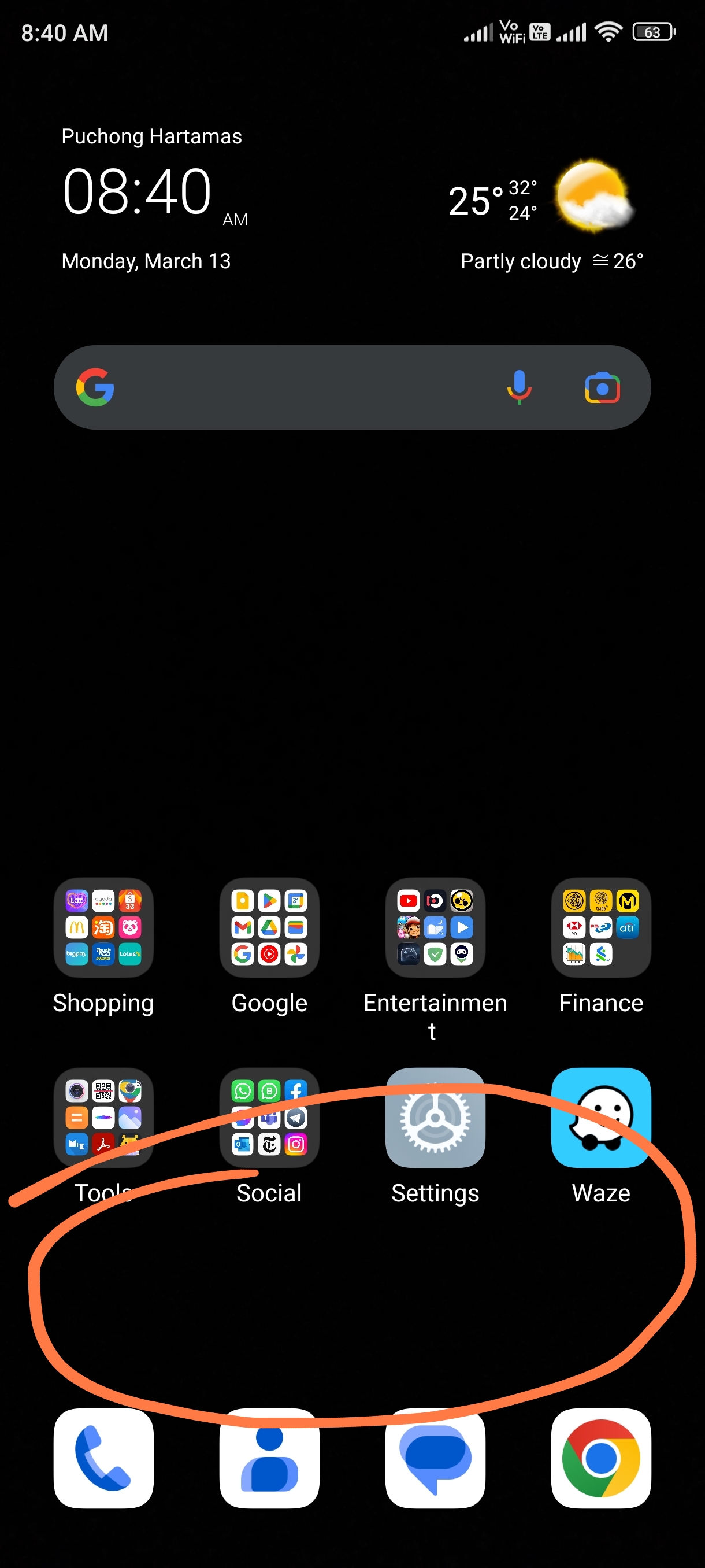This screenshot has width=705, height=1568.
Task: Open the Contacts app in the dock
Action: point(269,1458)
